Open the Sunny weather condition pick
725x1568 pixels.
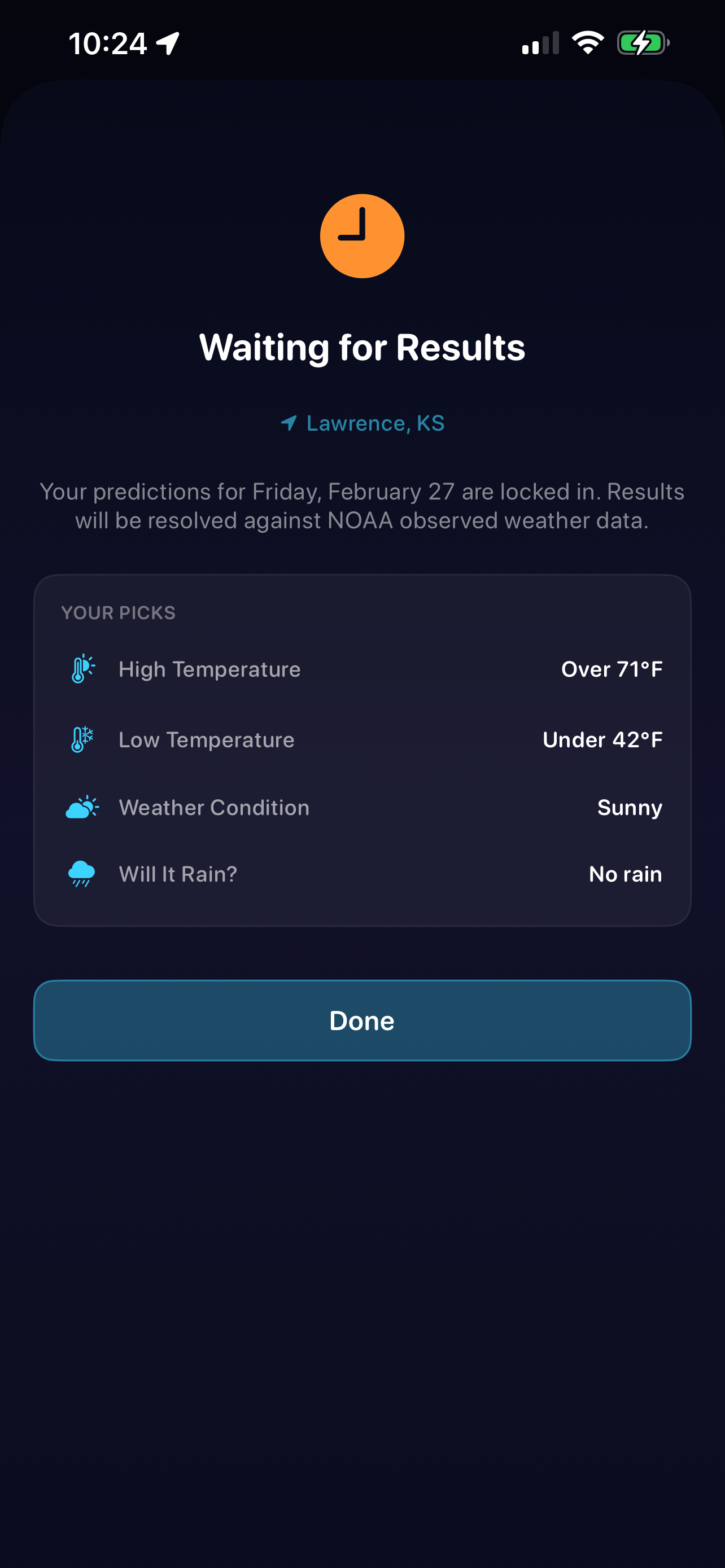click(x=630, y=807)
